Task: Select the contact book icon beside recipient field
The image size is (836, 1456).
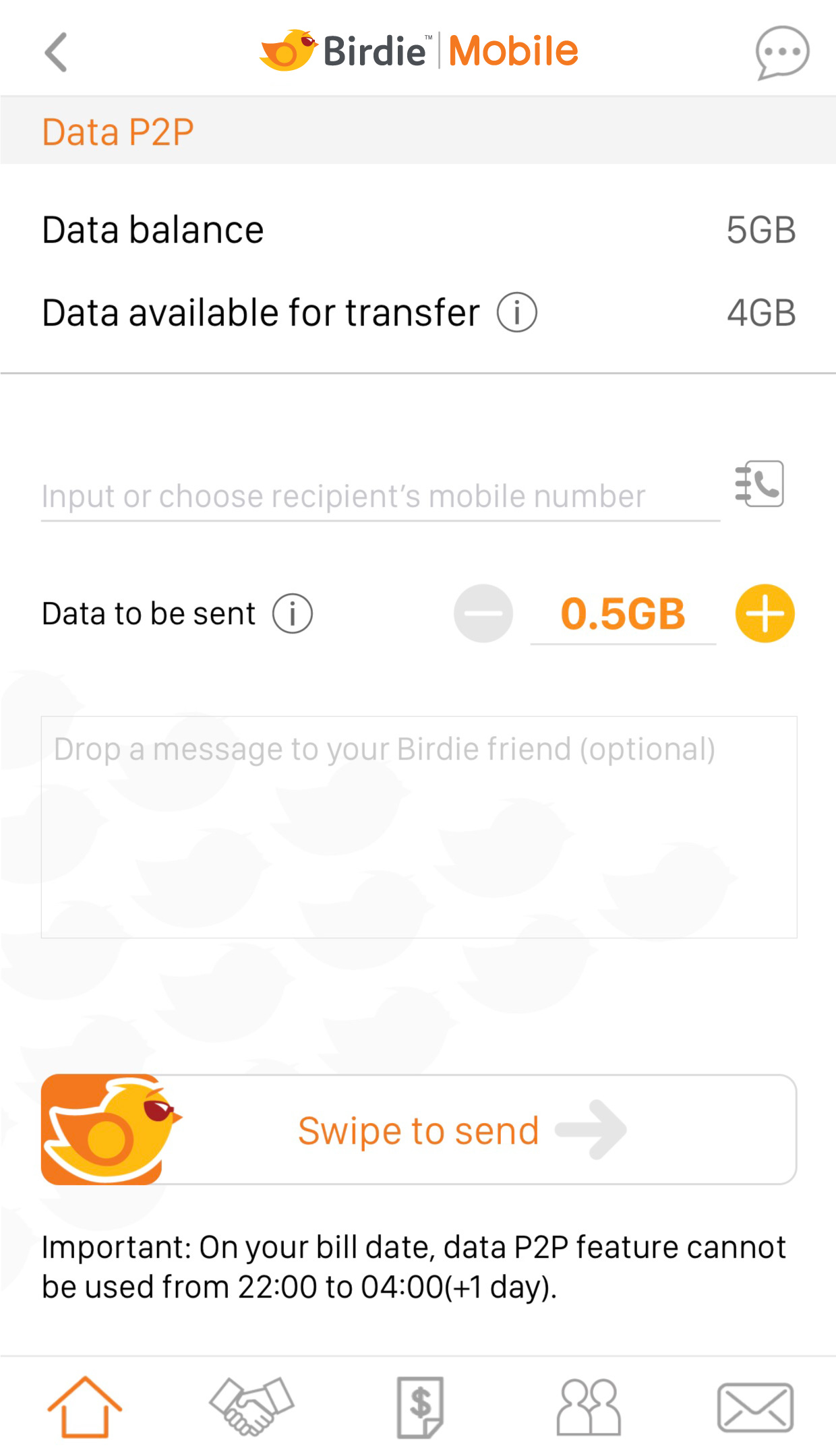Action: (759, 485)
